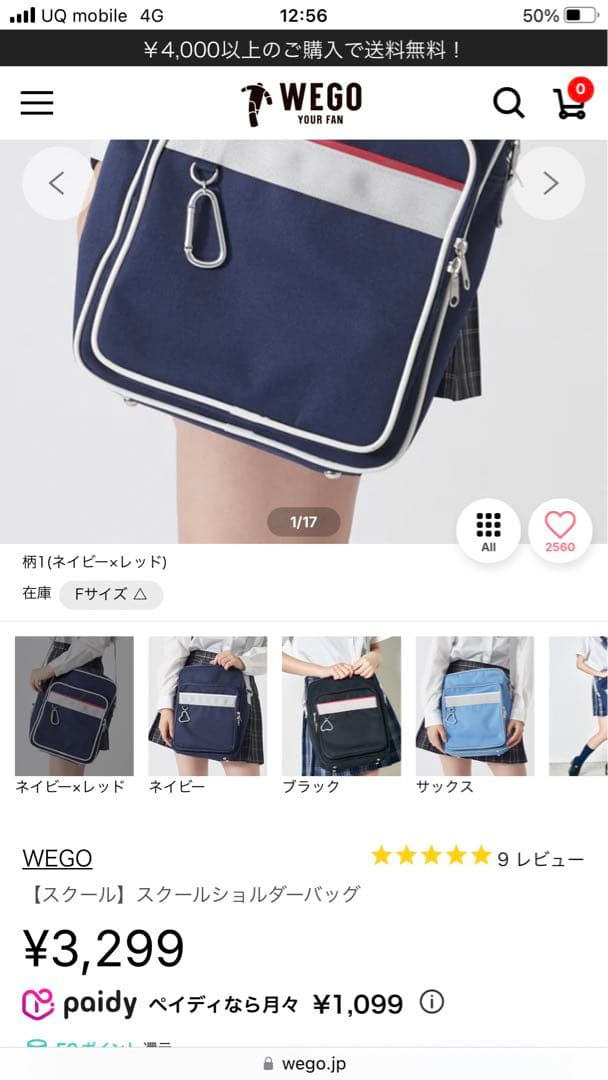The height and width of the screenshot is (1080, 608).
Task: Open Paidy info icon
Action: coord(432,1002)
